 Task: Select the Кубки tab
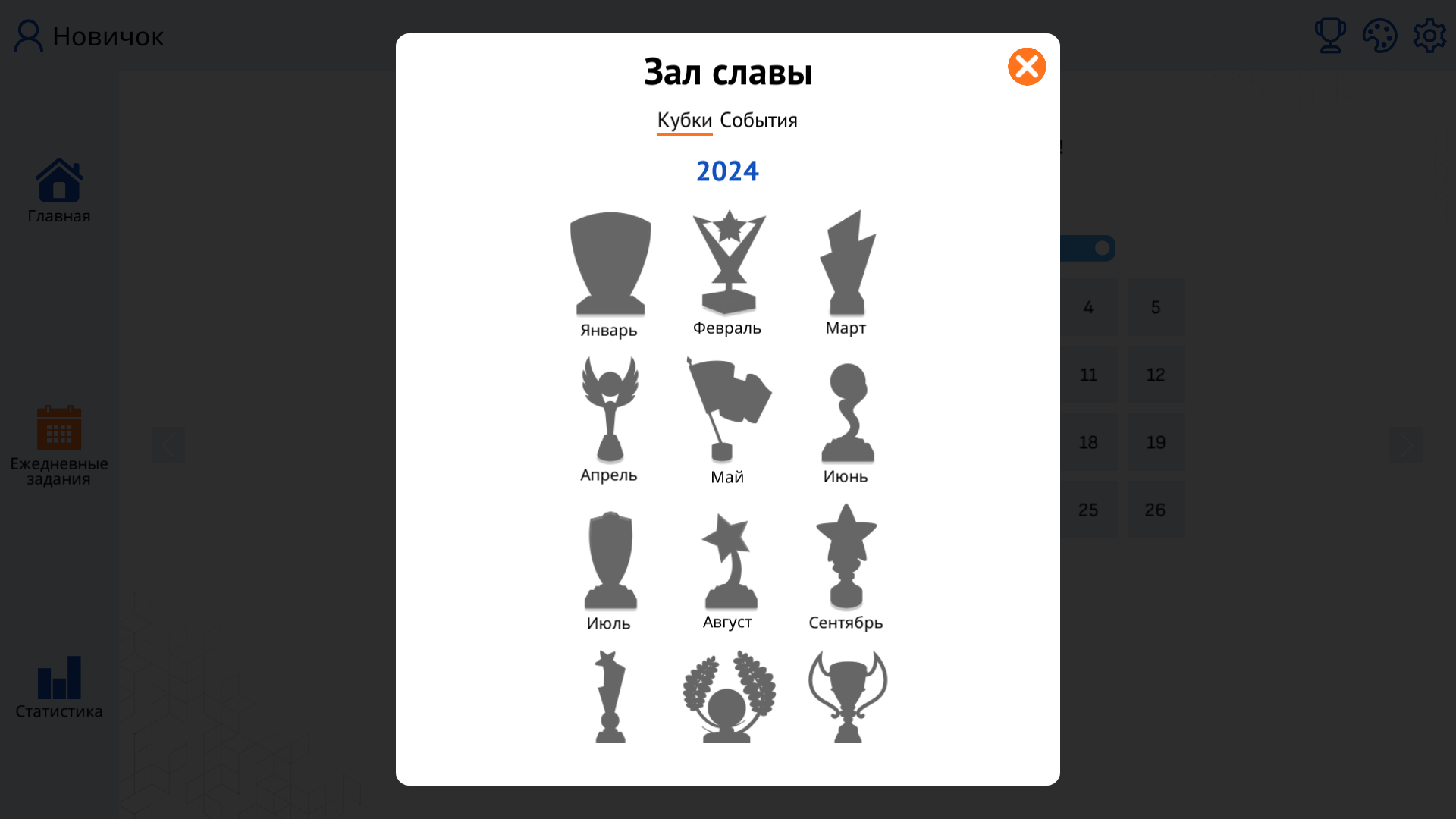[684, 121]
